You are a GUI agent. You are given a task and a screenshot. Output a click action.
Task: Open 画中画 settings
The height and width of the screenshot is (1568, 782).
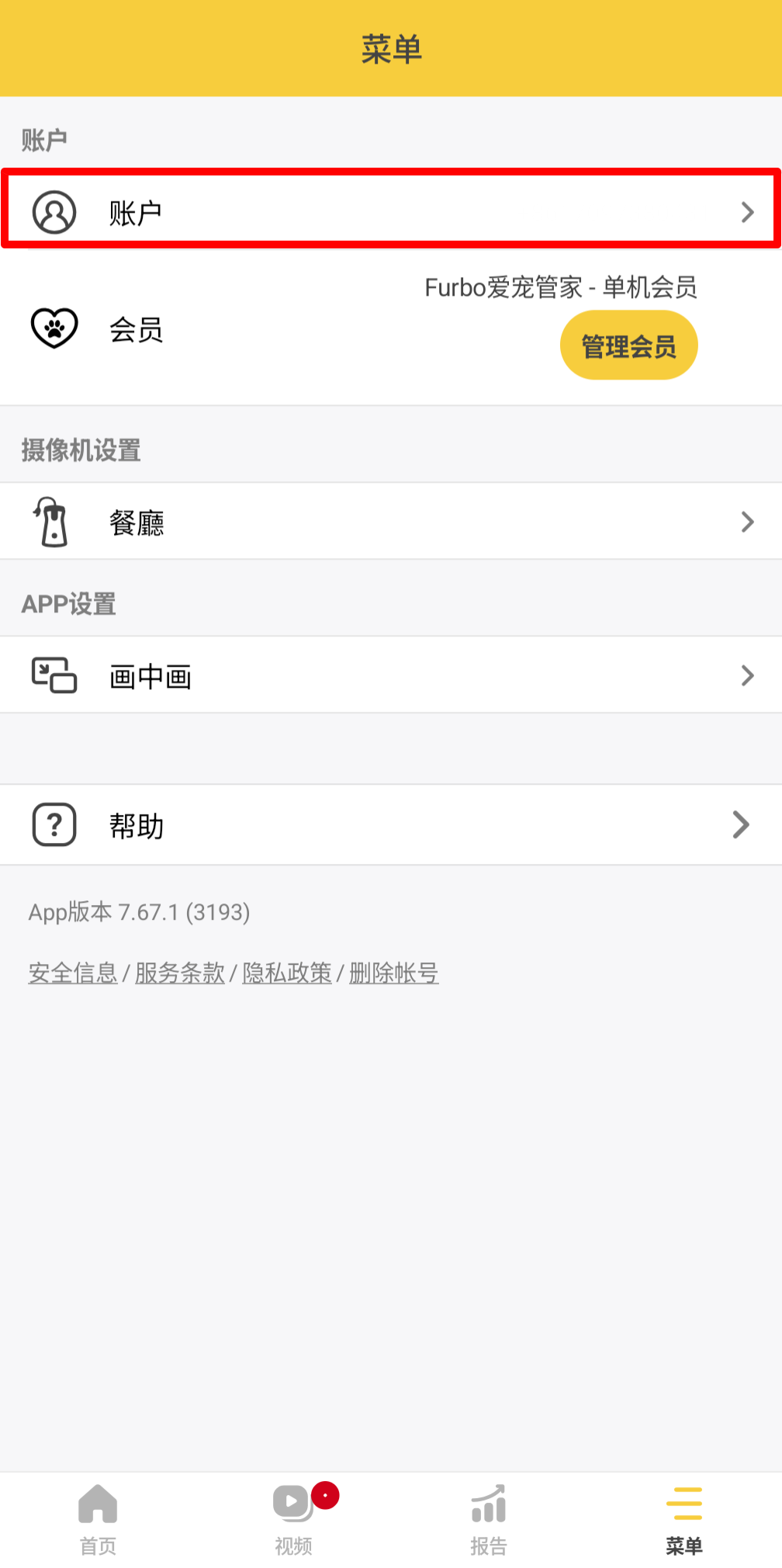[391, 675]
